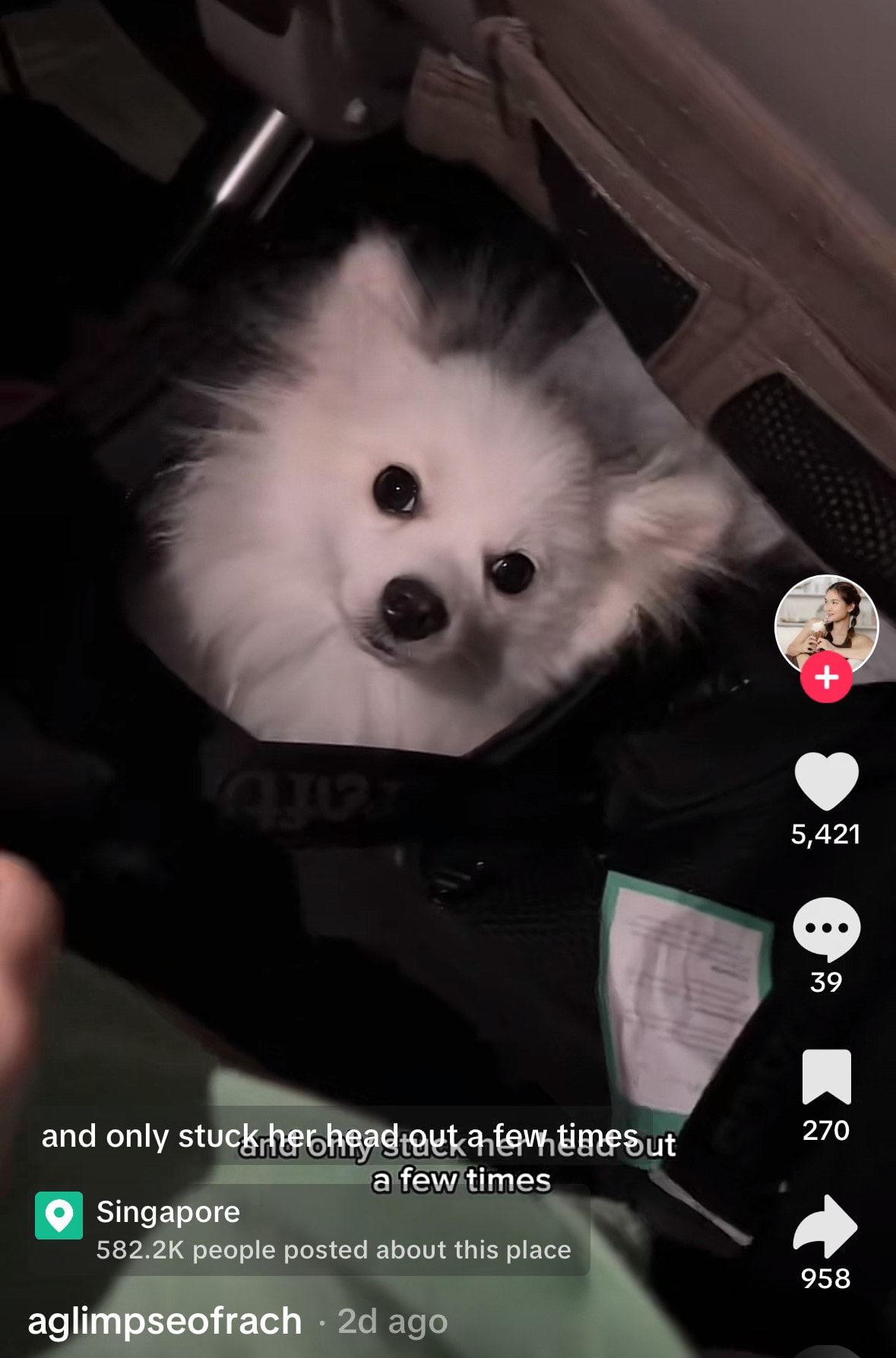Open the comments on this video
The height and width of the screenshot is (1358, 896).
pos(826,928)
